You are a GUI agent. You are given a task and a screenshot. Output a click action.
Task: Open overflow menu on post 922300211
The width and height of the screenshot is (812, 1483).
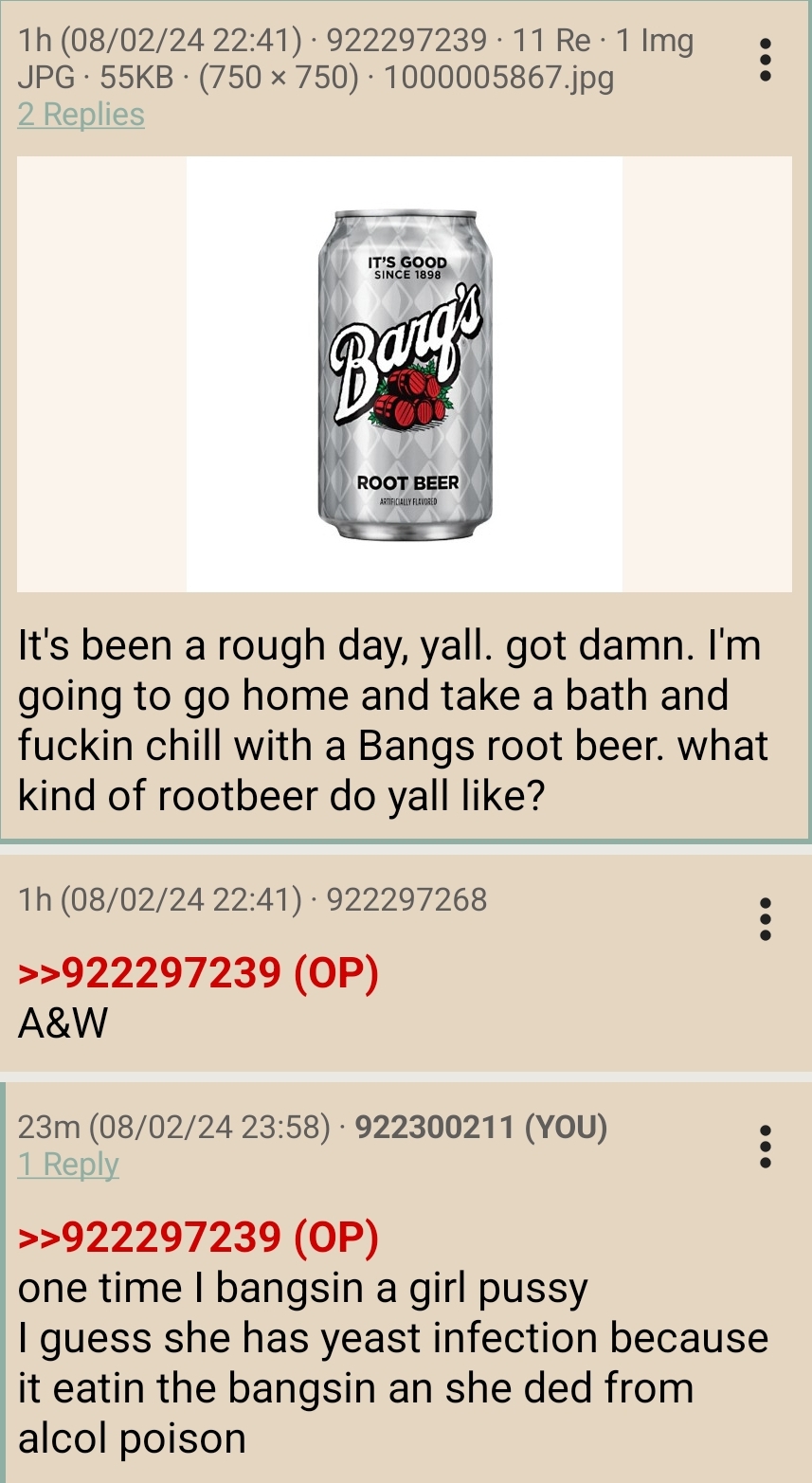(766, 1147)
